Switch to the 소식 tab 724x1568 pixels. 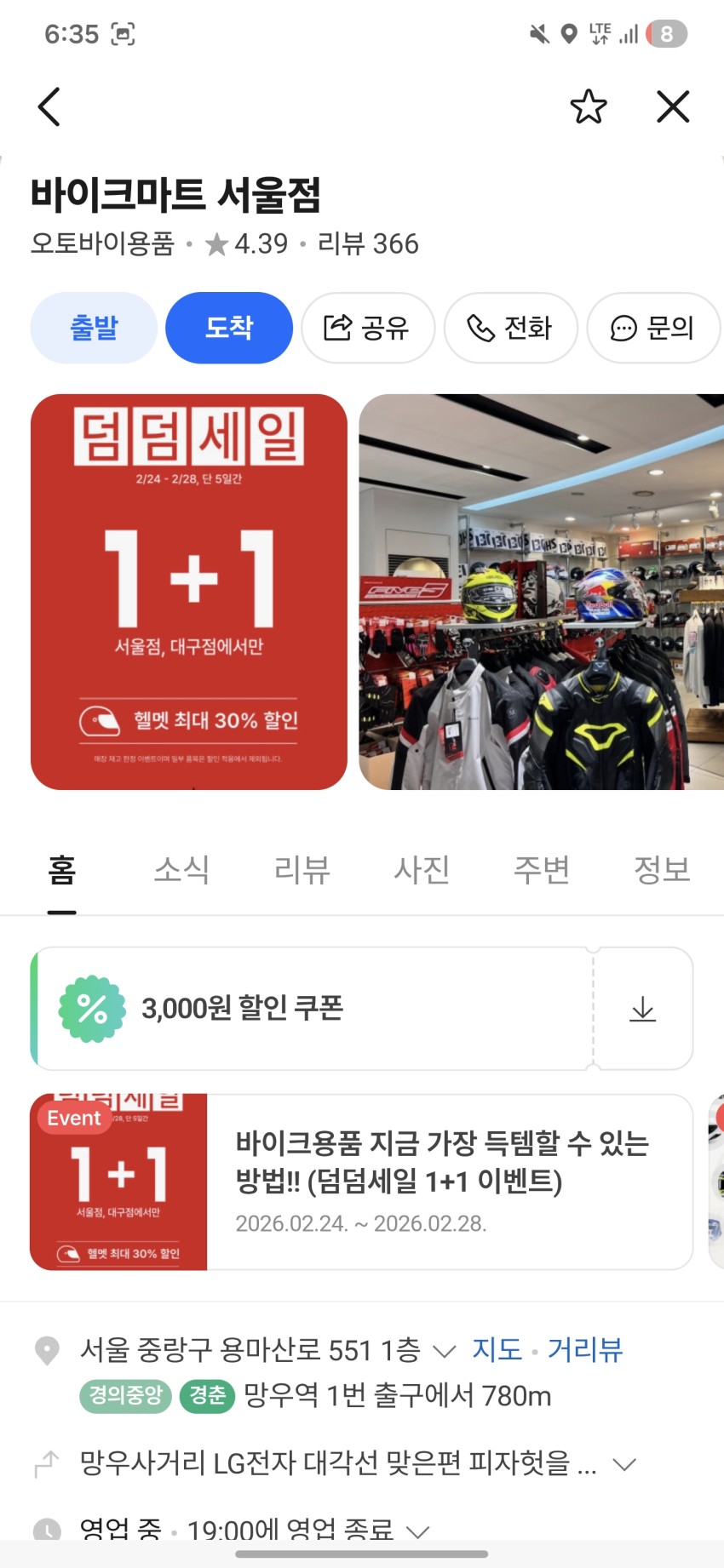pyautogui.click(x=181, y=870)
